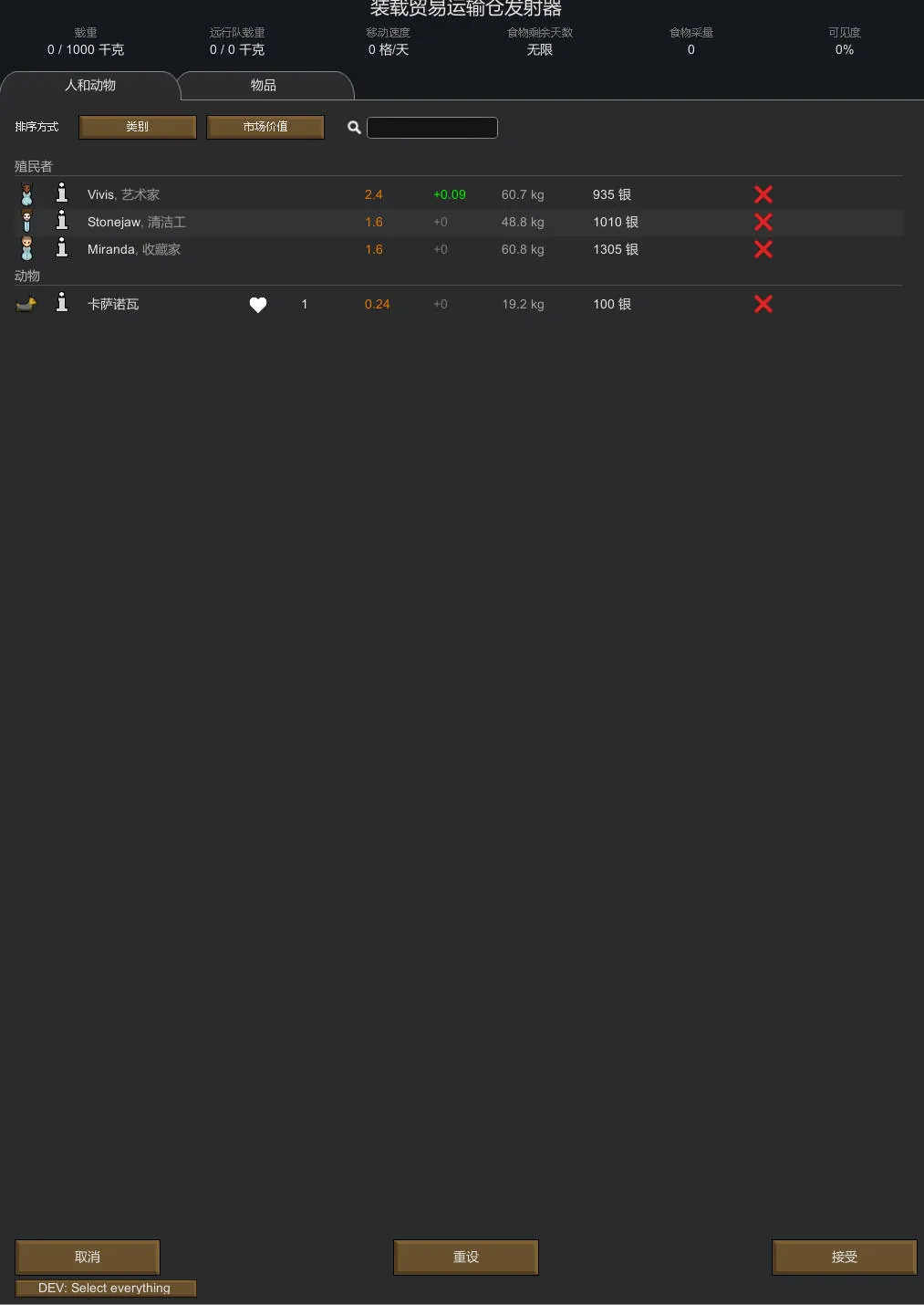Open info for Stonejaw
Screen dimensions: 924x1305
click(62, 221)
